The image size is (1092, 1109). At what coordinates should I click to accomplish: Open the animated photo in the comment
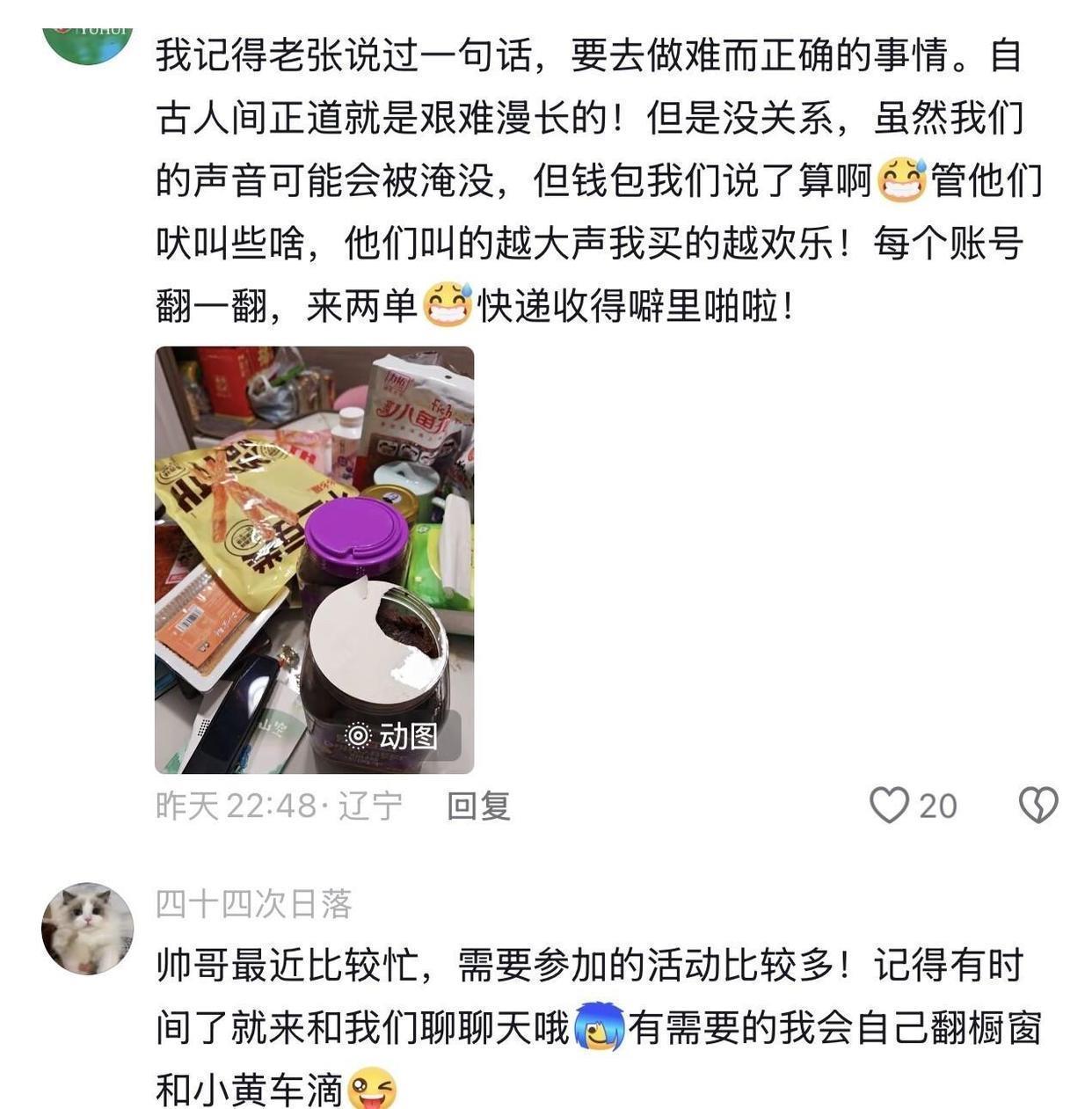(314, 559)
